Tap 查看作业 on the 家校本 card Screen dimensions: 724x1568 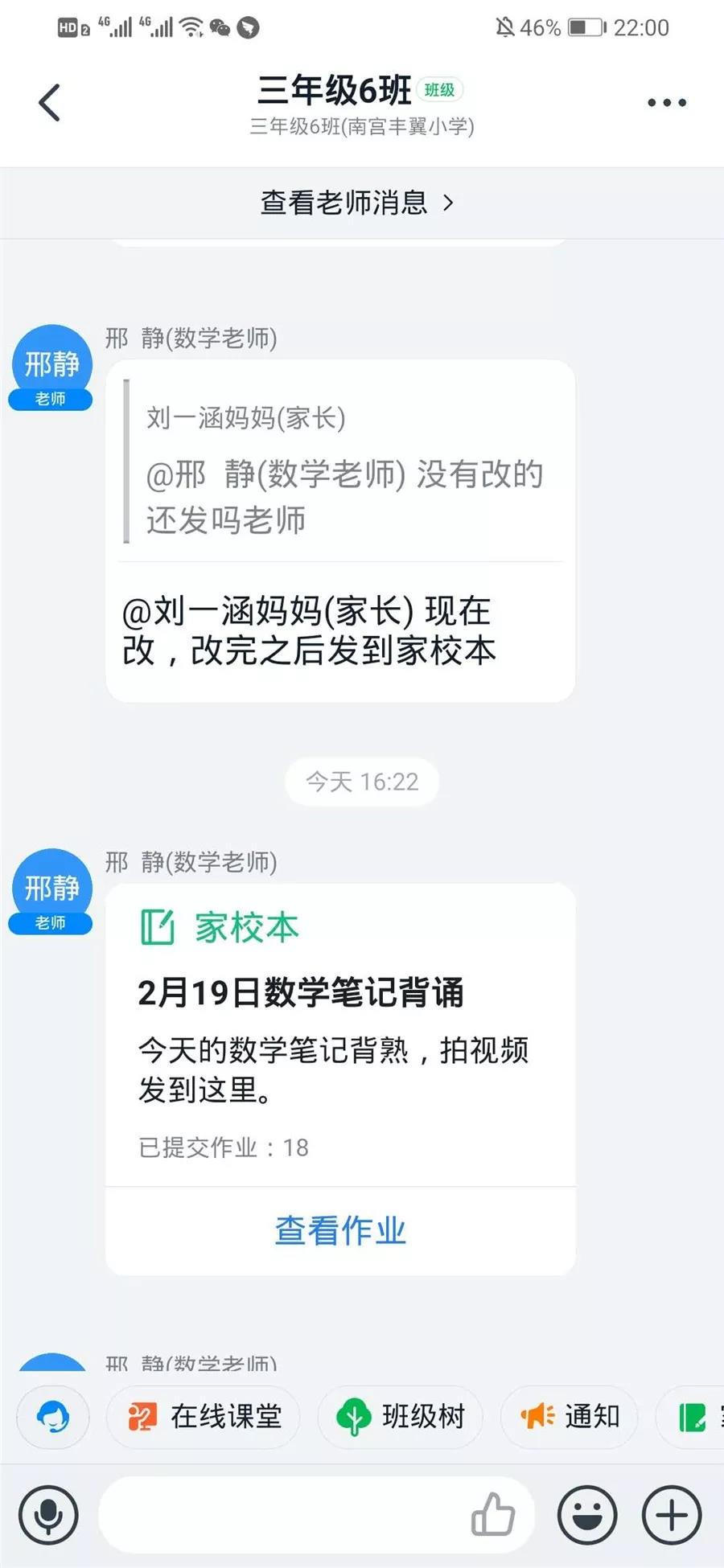click(340, 1231)
